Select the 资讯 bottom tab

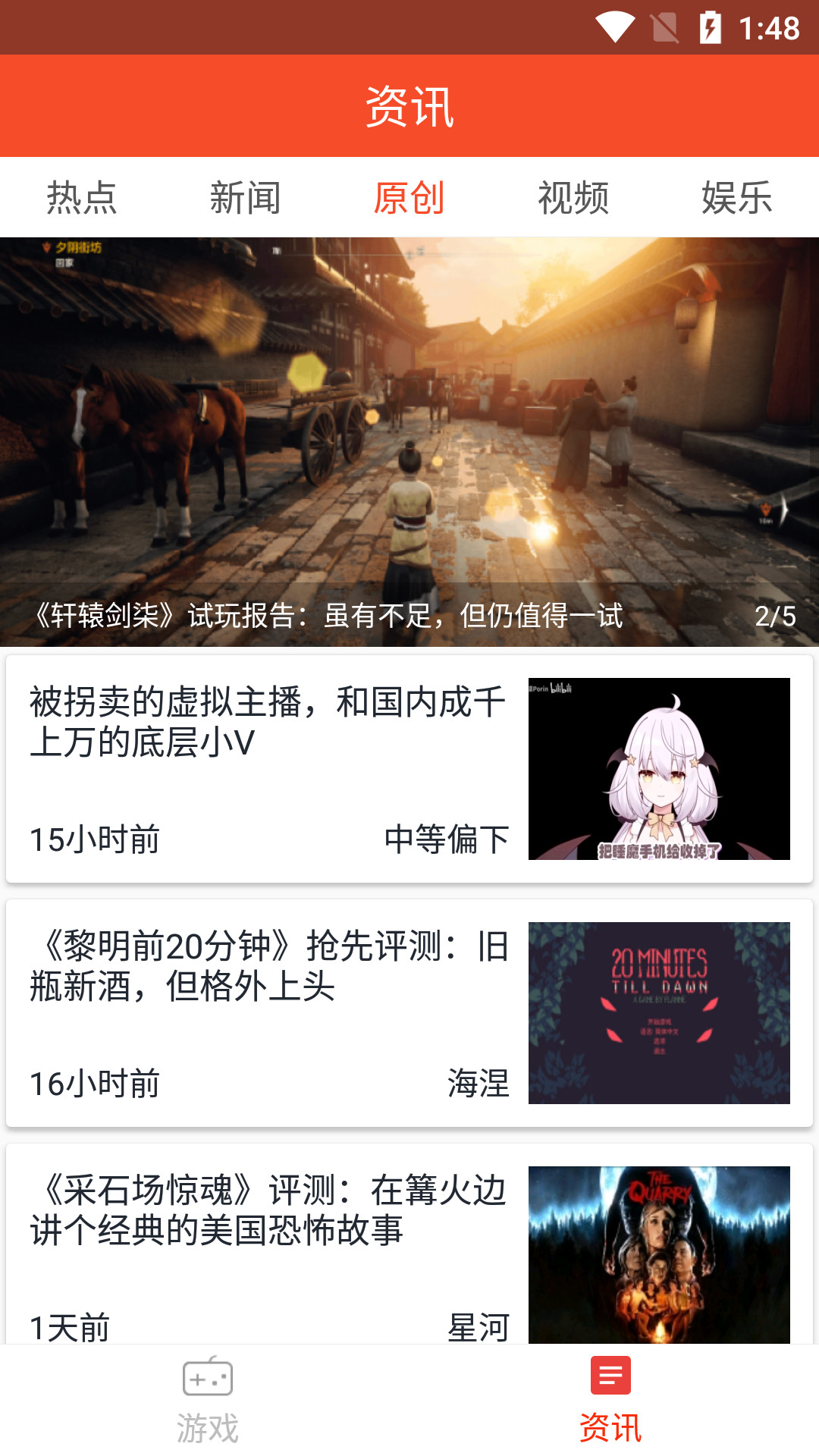[x=610, y=1401]
